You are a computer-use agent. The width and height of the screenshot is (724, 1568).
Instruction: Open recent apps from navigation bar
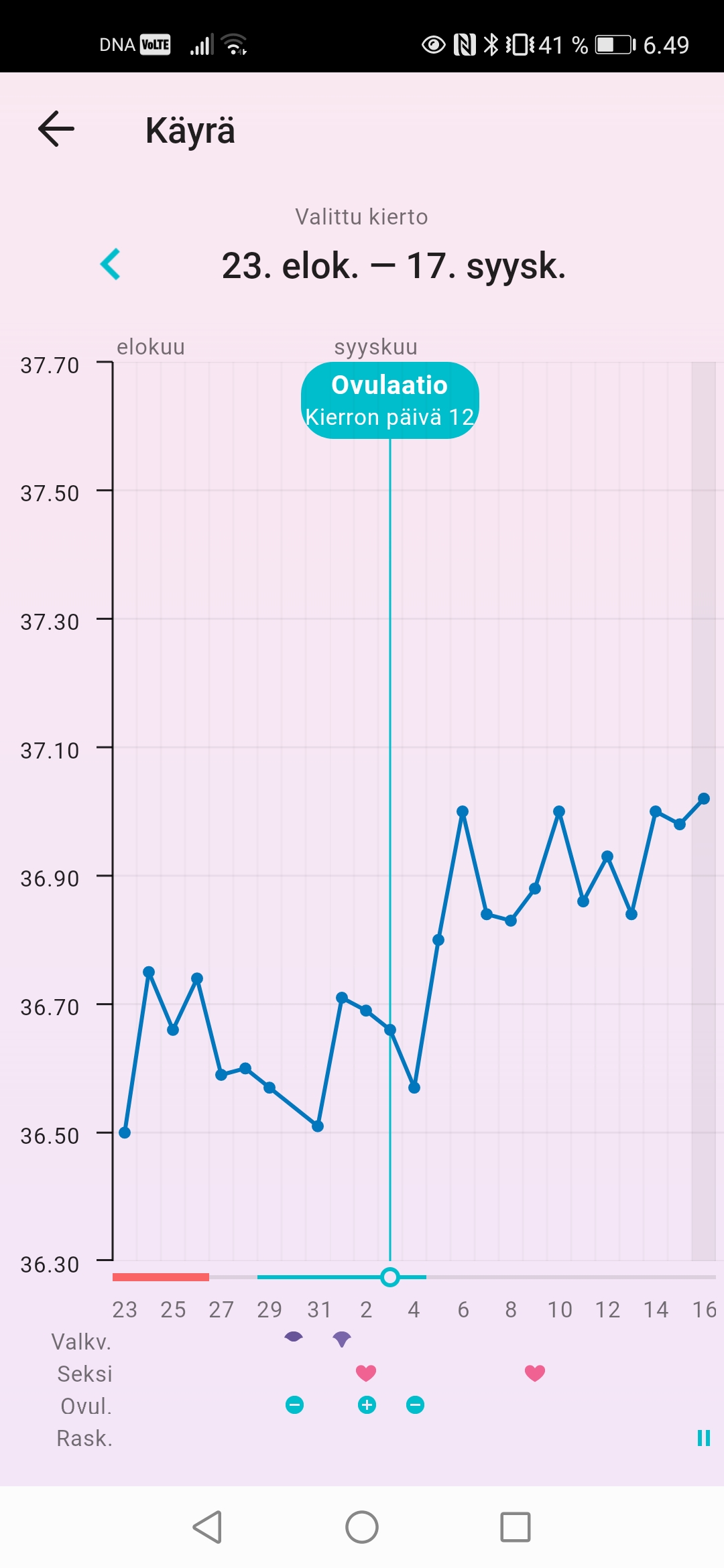(515, 1527)
